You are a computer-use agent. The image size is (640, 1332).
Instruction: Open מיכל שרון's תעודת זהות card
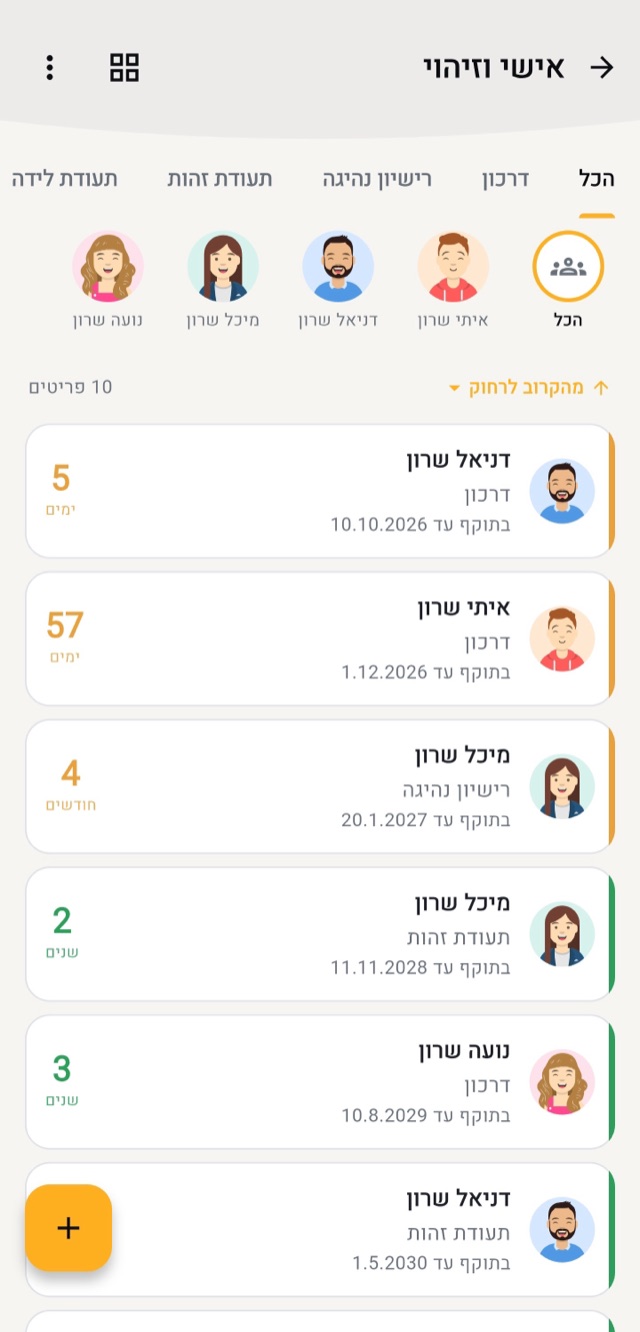320,934
